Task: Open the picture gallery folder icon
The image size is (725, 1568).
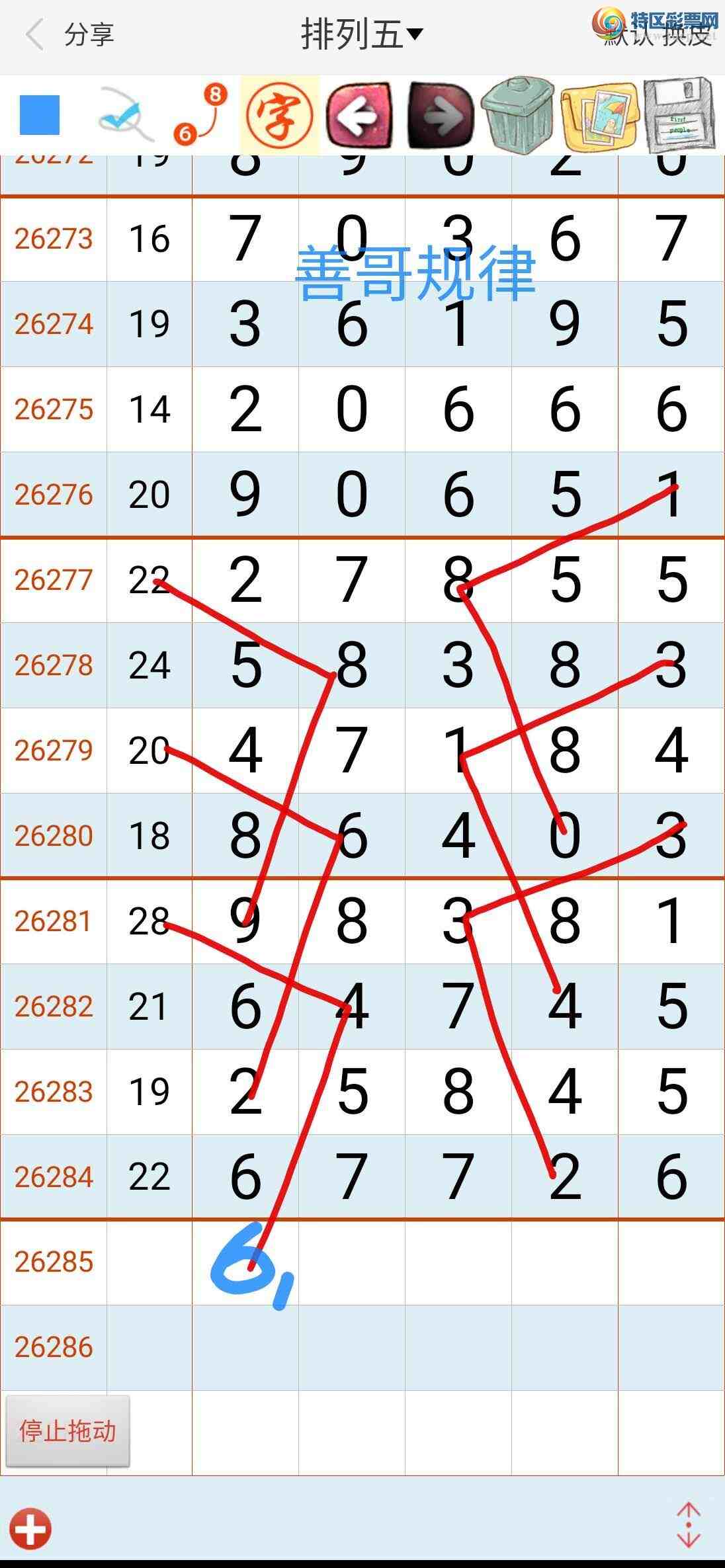Action: 601,116
